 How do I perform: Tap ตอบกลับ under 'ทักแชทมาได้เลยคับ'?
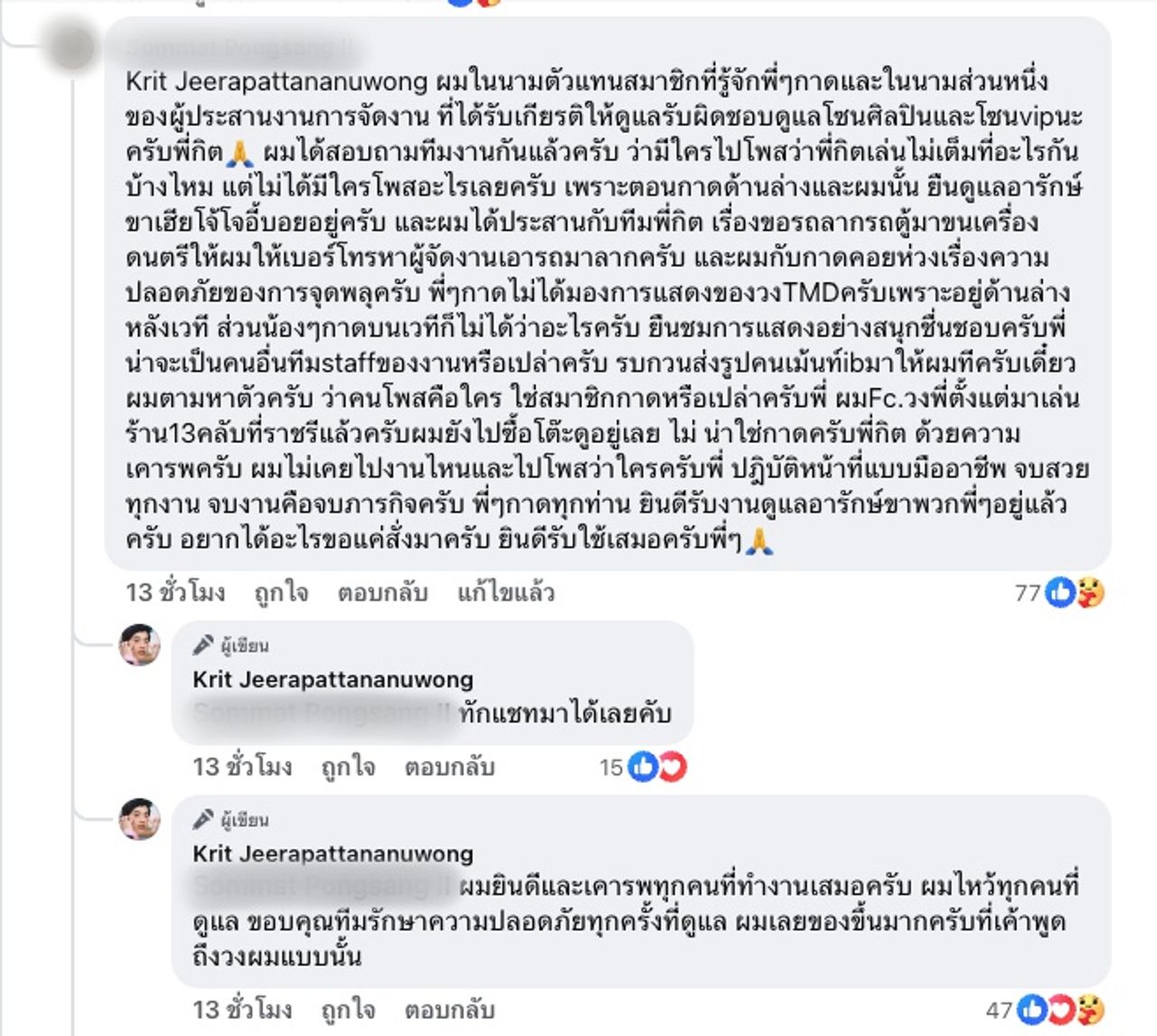[449, 767]
